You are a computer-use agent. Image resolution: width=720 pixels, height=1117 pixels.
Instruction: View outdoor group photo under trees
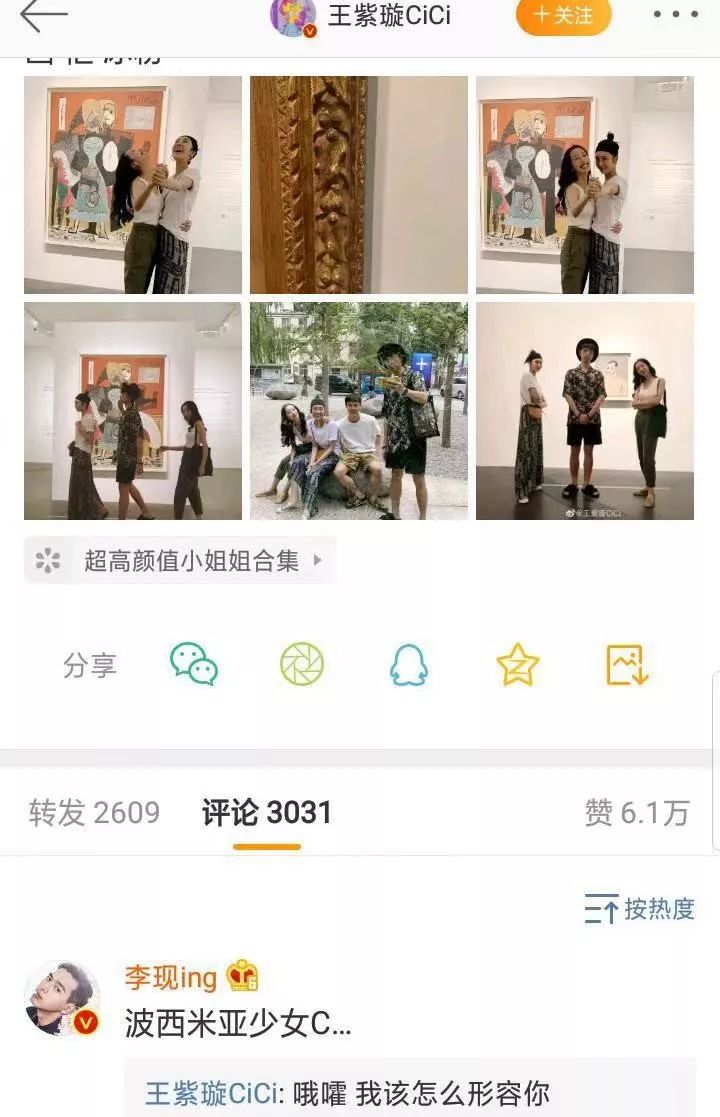click(359, 411)
